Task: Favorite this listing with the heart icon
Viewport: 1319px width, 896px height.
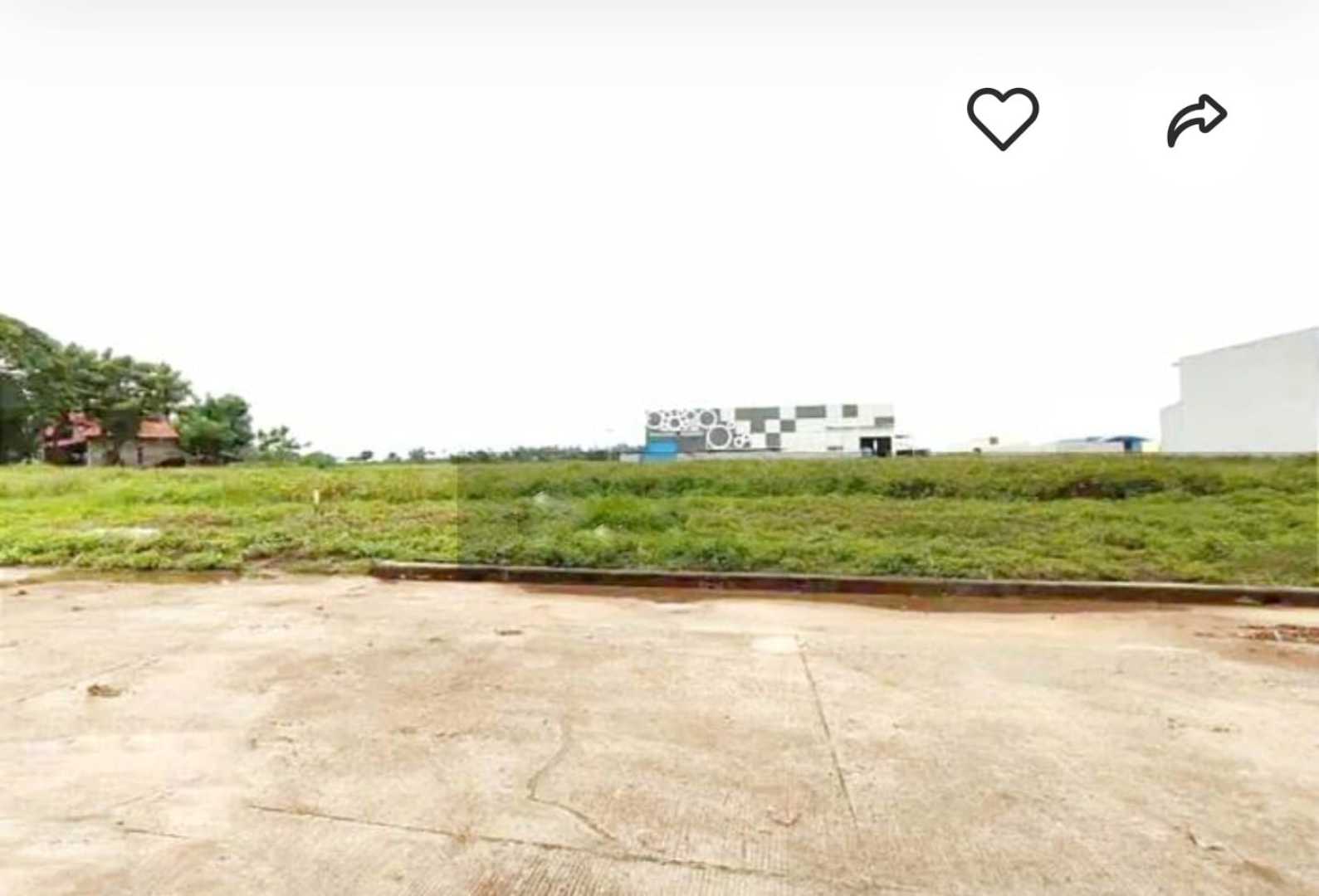Action: tap(1003, 118)
